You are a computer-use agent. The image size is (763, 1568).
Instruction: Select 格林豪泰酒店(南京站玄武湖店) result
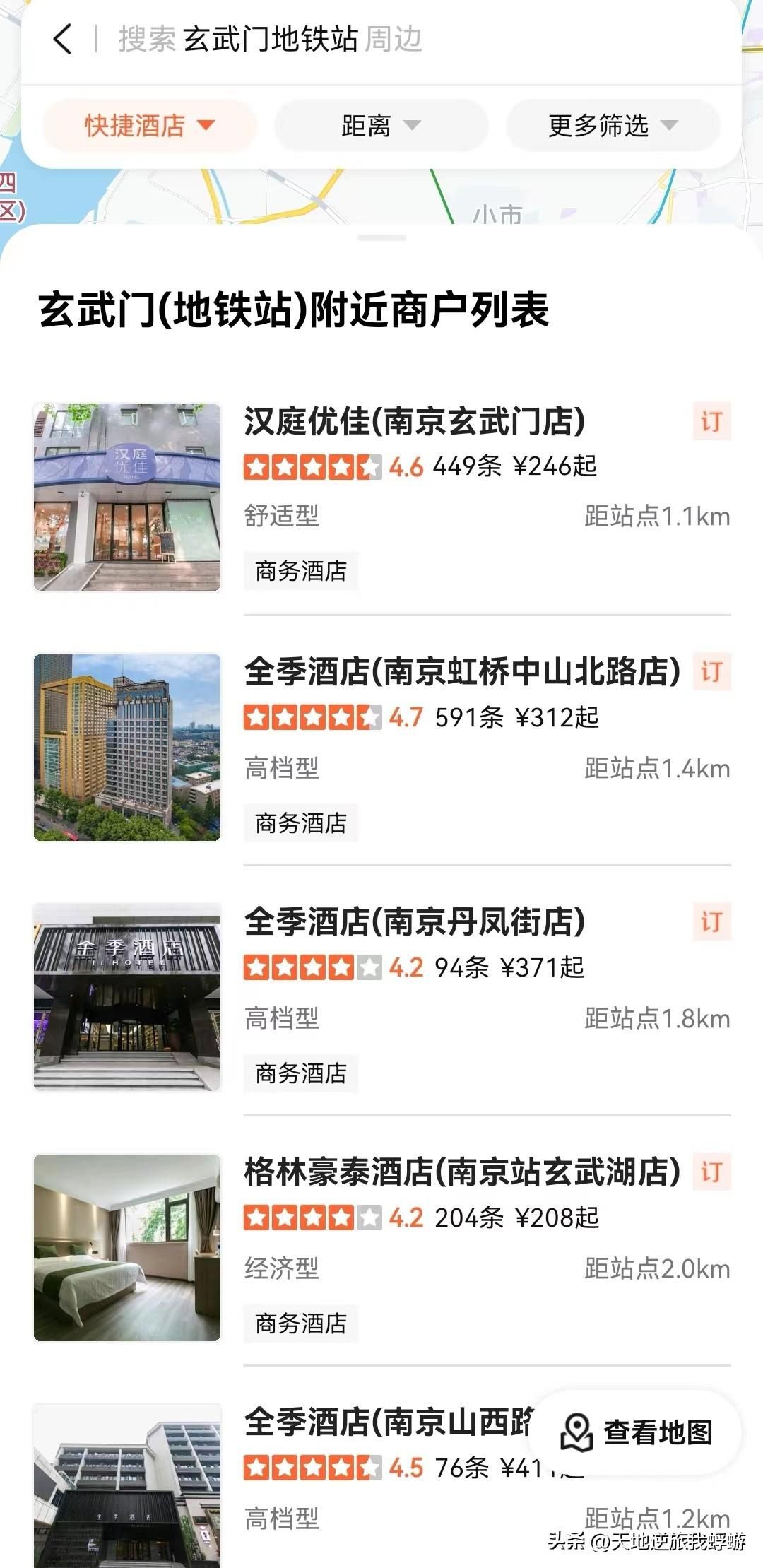[462, 1172]
